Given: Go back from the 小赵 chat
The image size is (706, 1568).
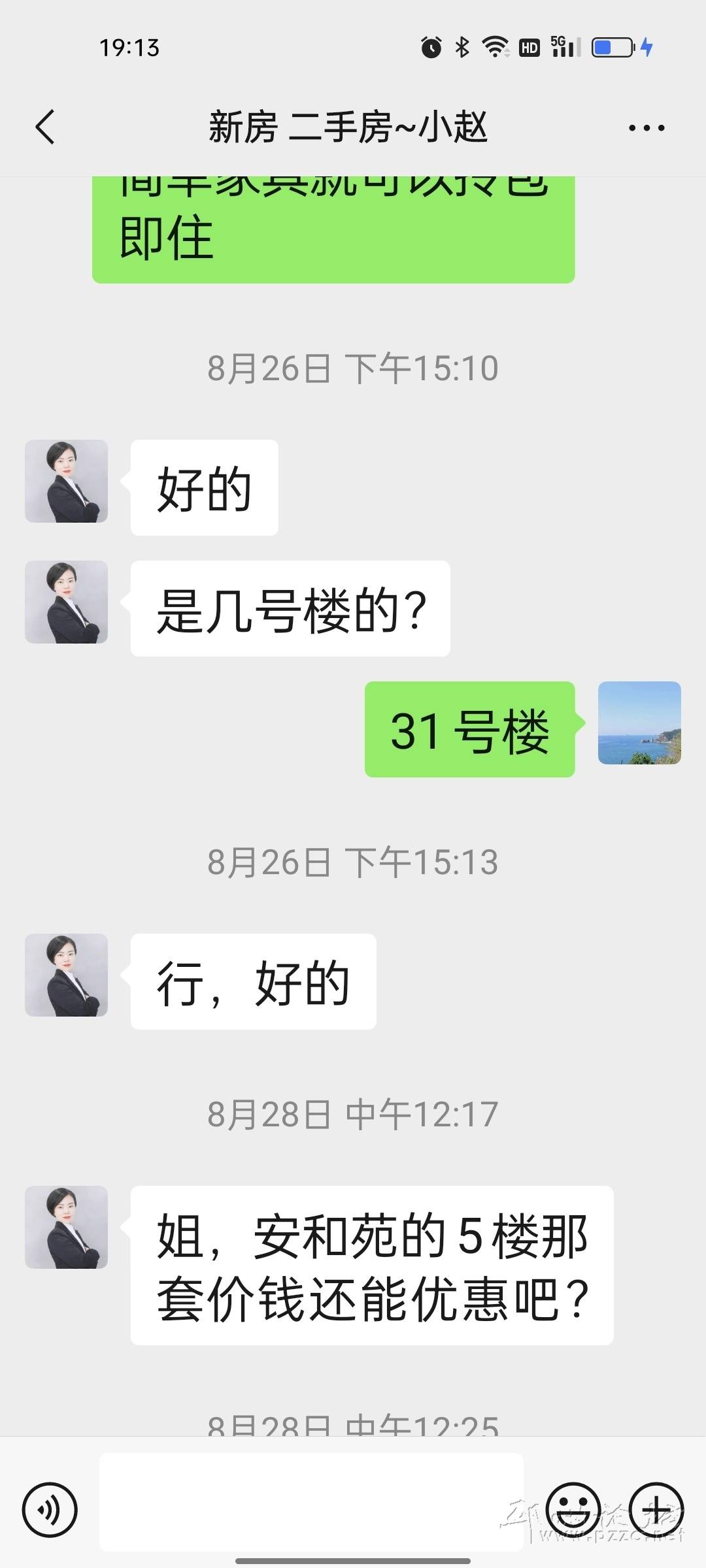Looking at the screenshot, I should [45, 127].
